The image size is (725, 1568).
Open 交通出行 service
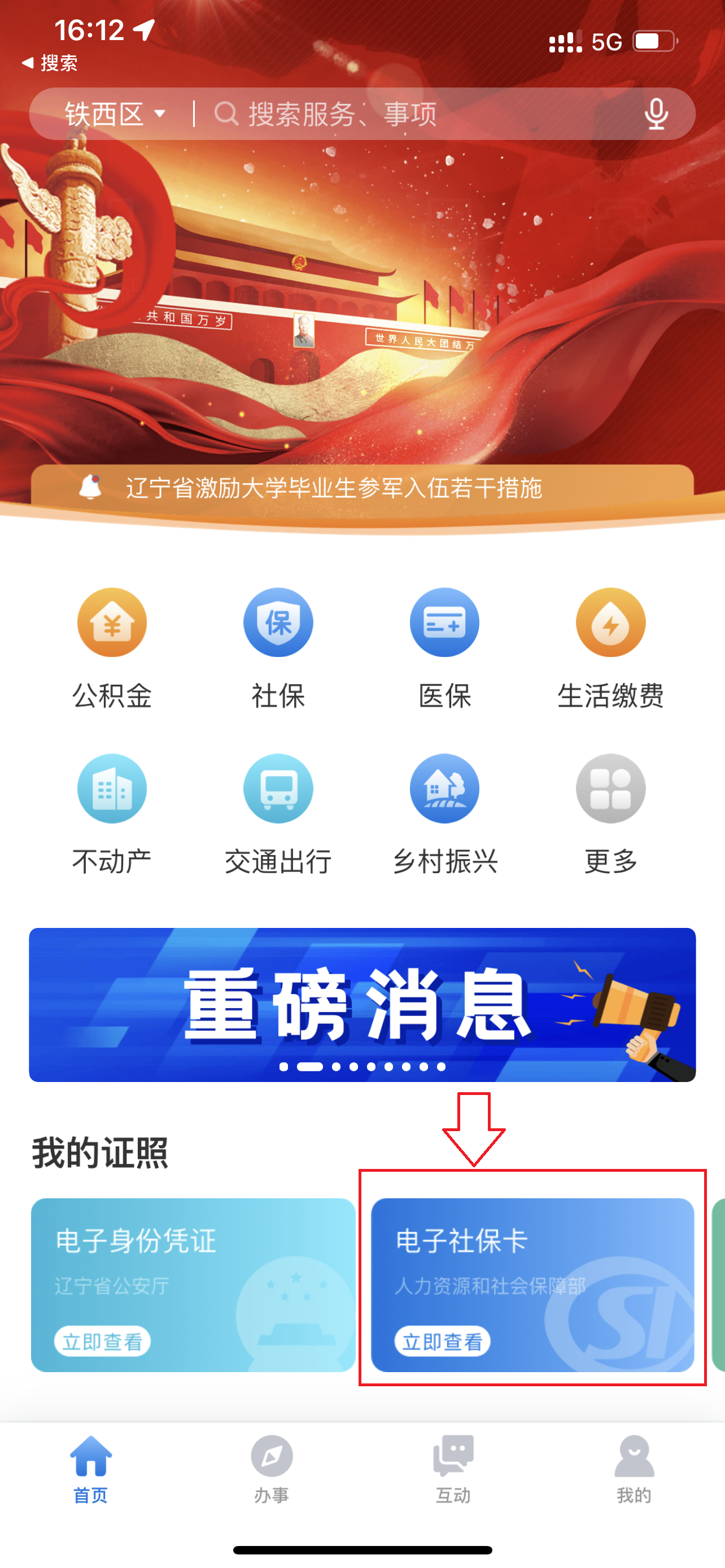pos(278,813)
